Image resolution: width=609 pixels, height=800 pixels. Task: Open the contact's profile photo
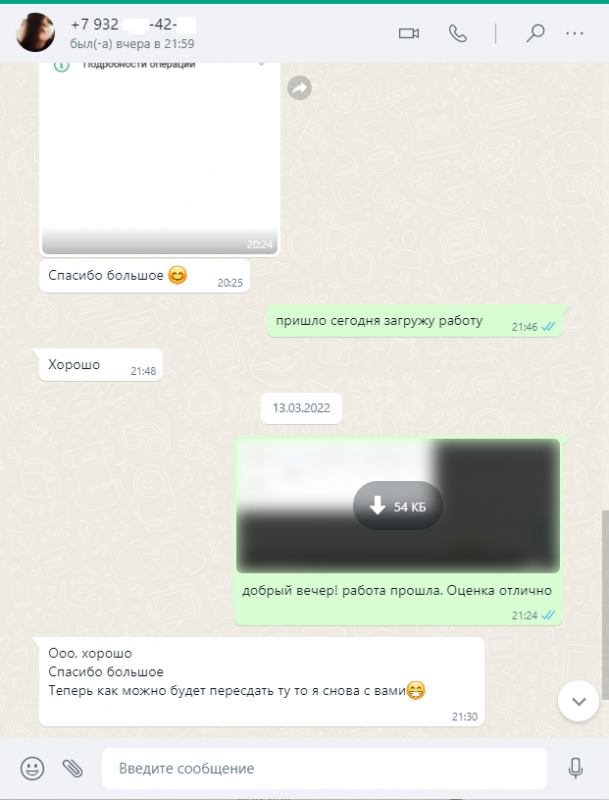35,33
